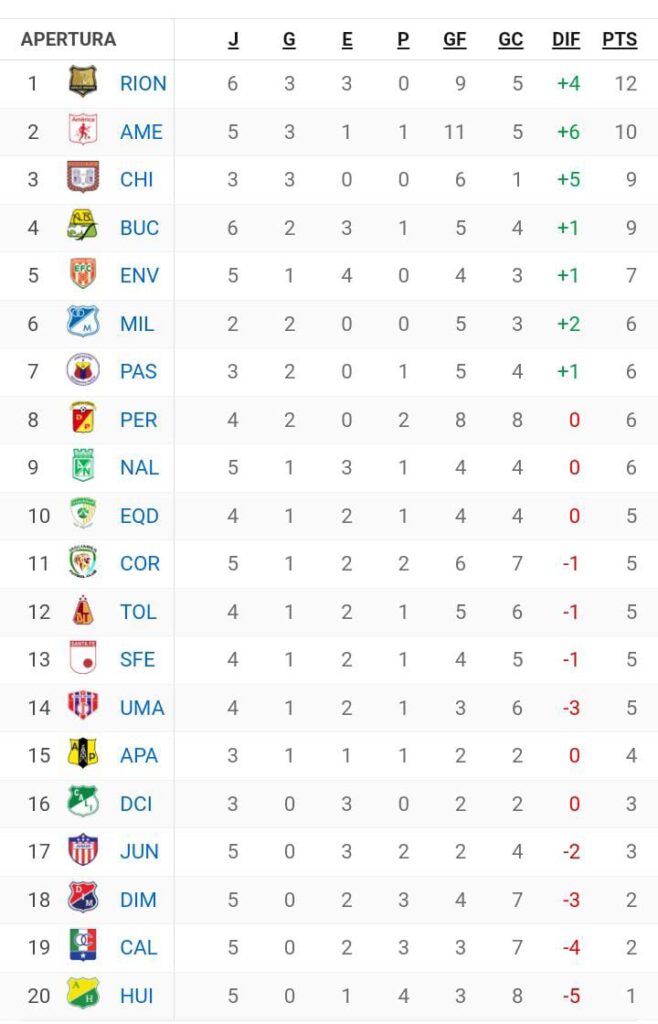Screen dimensions: 658x1024
Task: Open JUN team page
Action: click(139, 851)
